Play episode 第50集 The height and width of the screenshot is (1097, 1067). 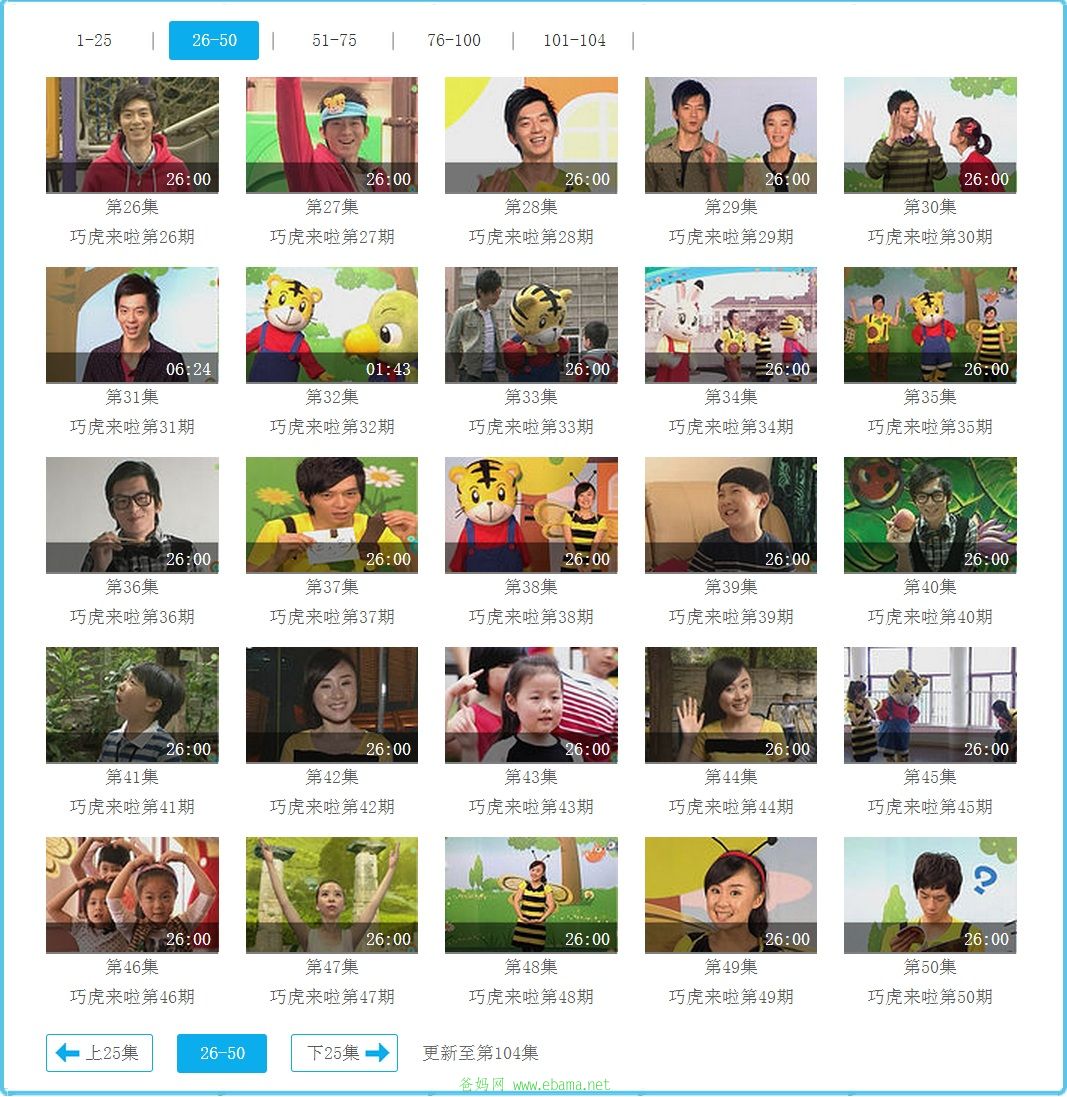click(x=930, y=895)
